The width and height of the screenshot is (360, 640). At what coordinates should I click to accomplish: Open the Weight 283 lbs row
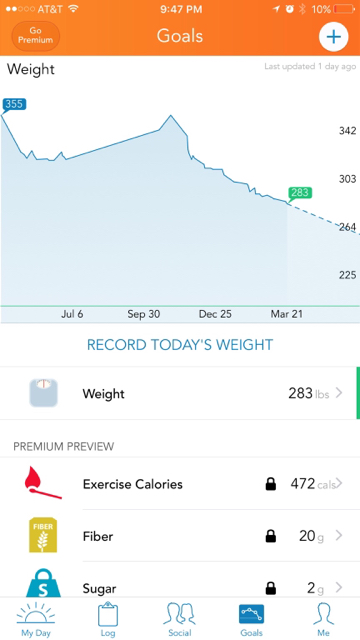(x=180, y=393)
